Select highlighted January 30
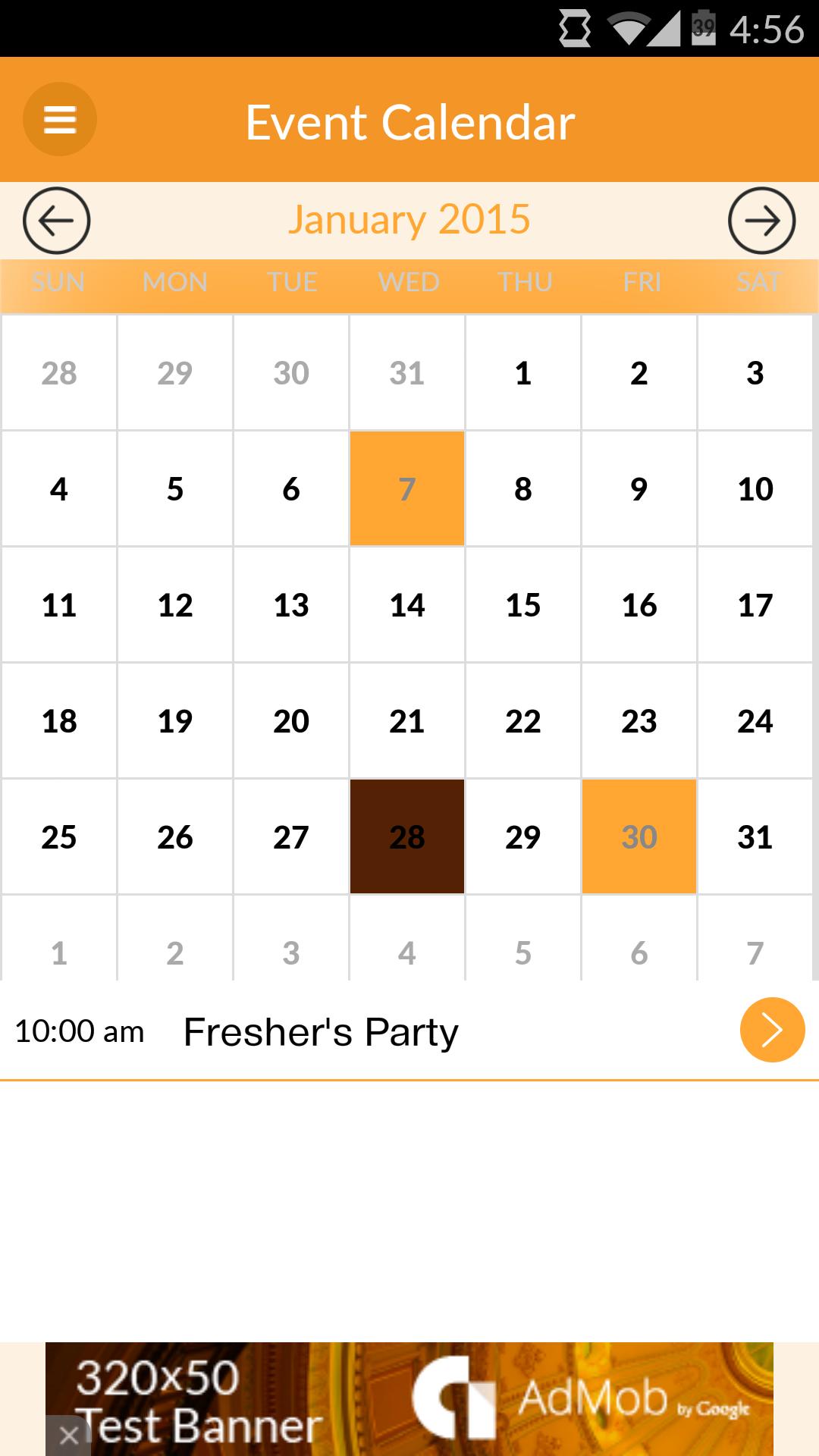 point(639,836)
